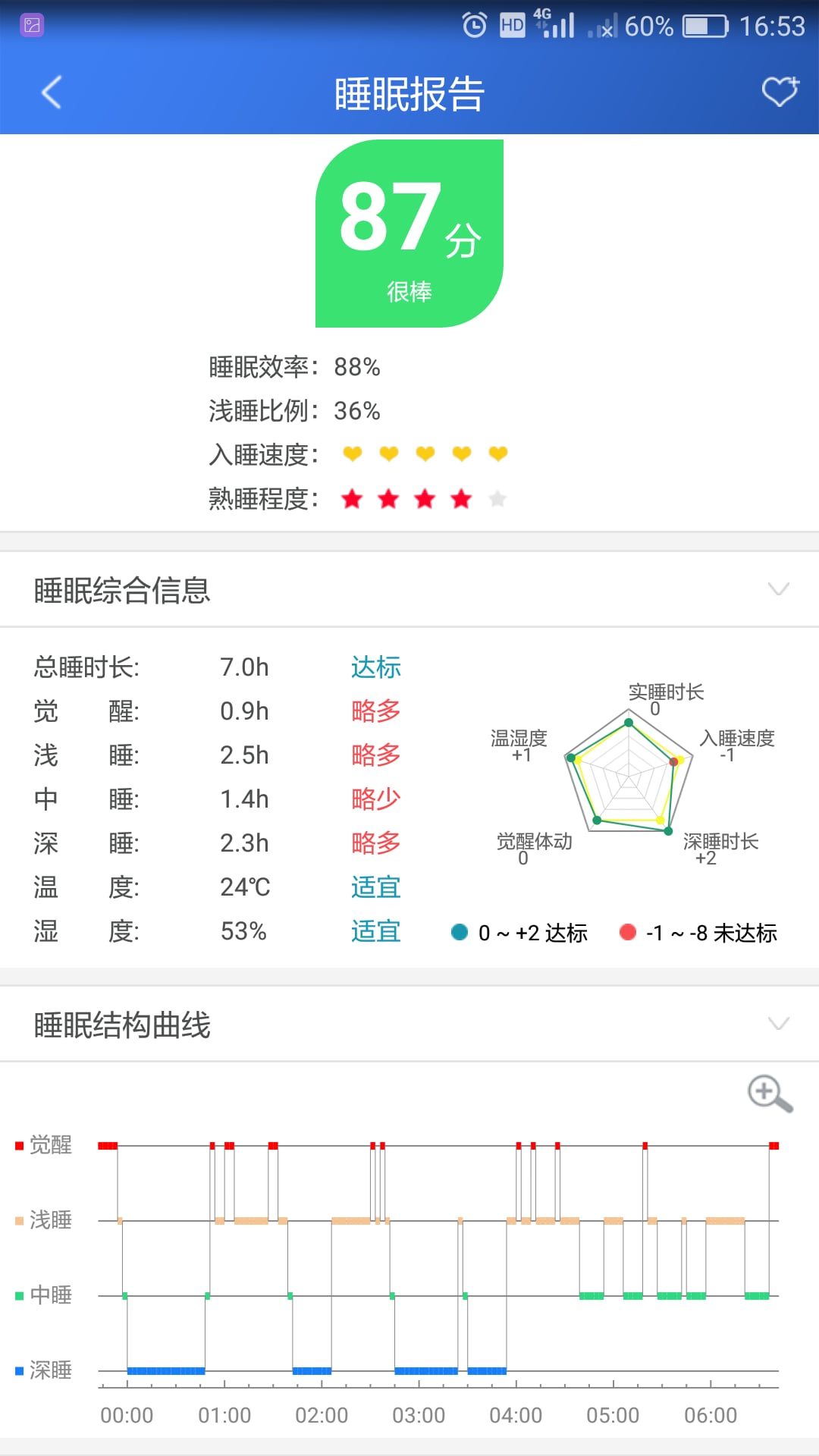Collapse the 睡眠结构曲线 section

(779, 1024)
